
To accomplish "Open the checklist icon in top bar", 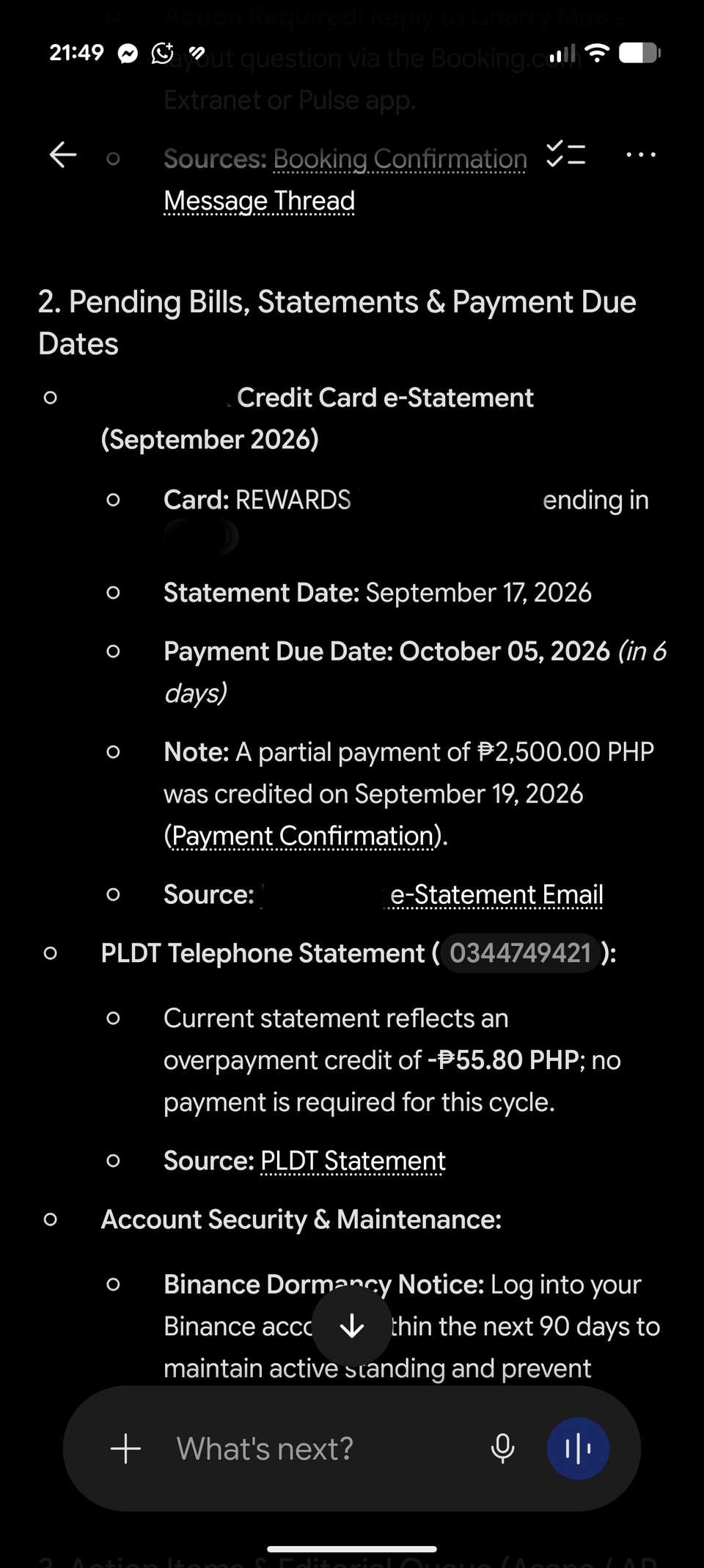I will point(566,154).
